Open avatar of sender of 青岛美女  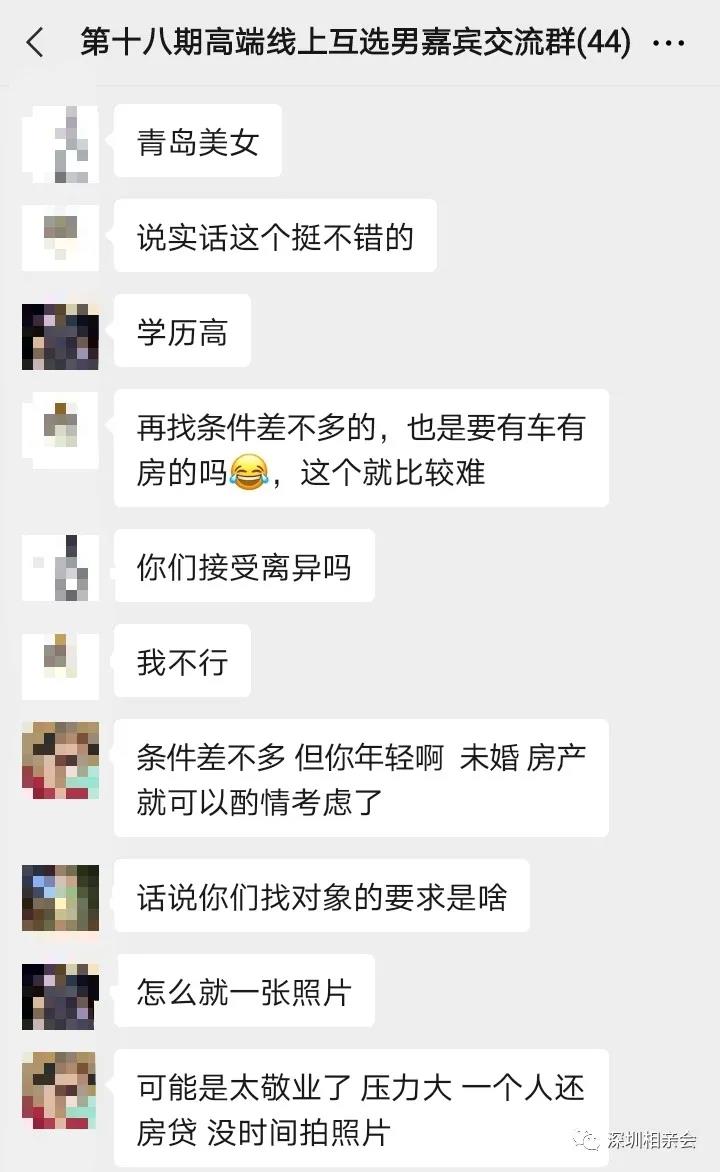60,144
